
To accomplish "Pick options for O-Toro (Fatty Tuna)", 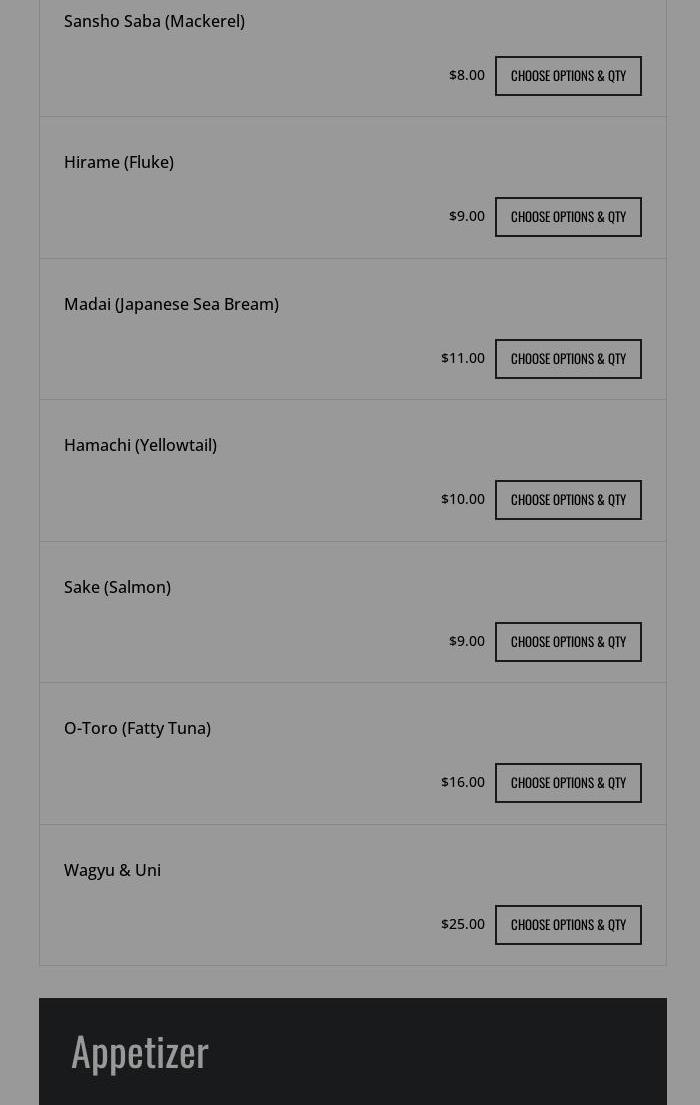I will (x=568, y=783).
